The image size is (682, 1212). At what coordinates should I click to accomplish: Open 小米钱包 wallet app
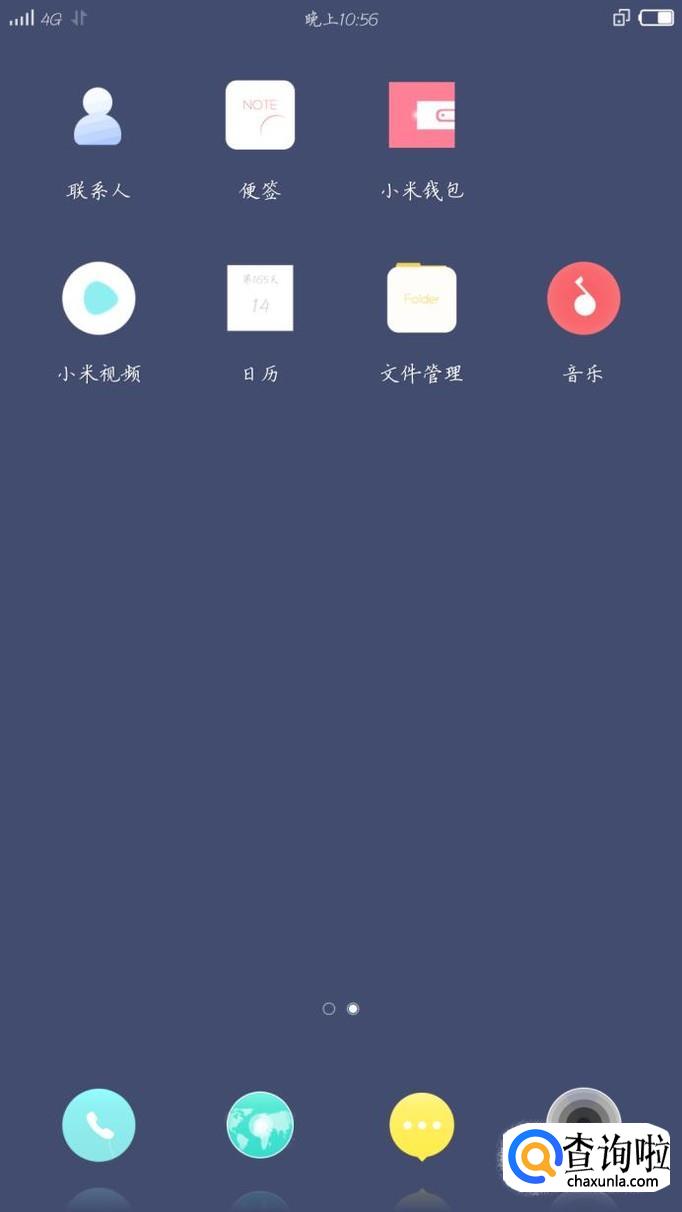click(x=422, y=115)
